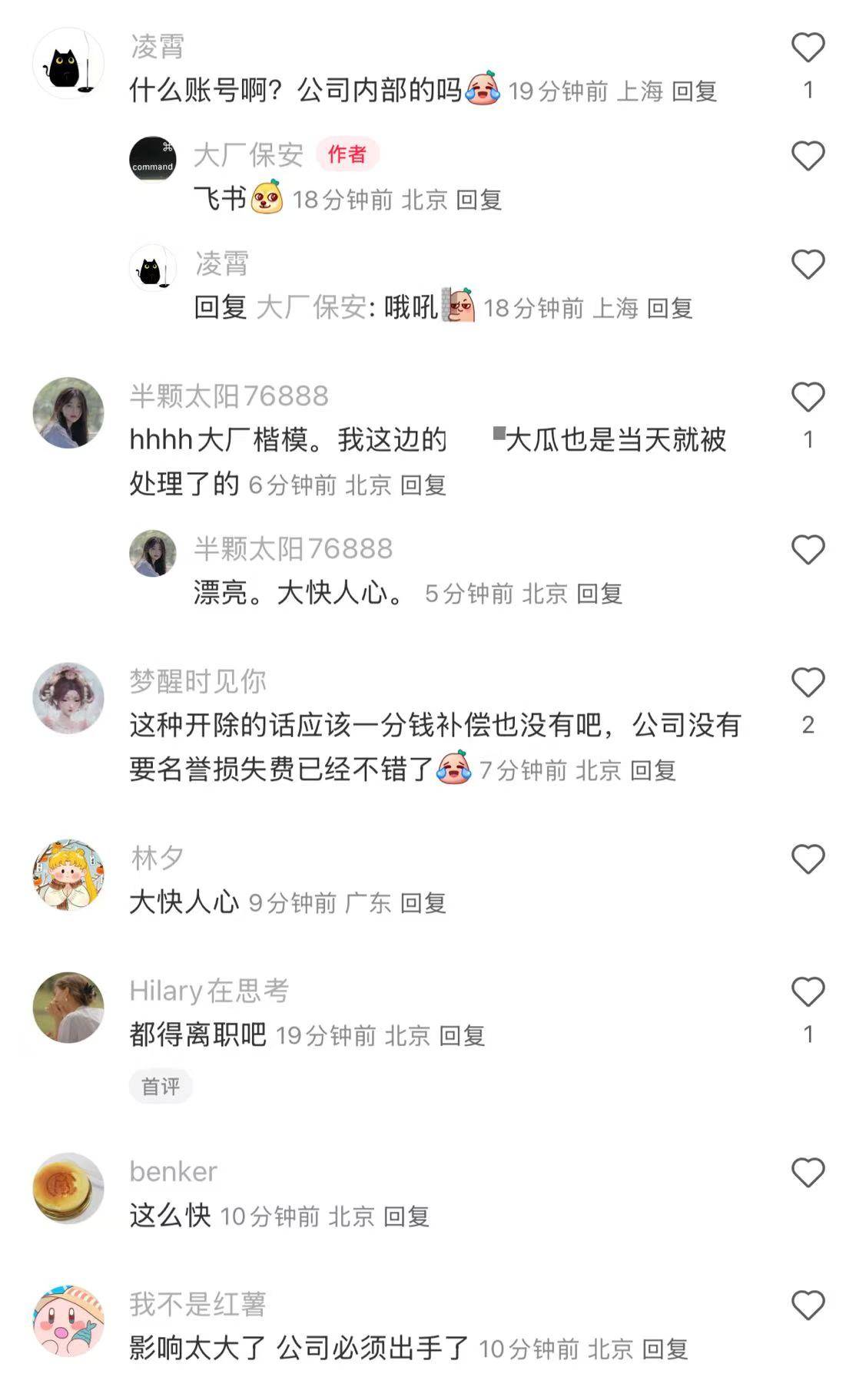The width and height of the screenshot is (856, 1400).
Task: Like benker's 这么快 comment
Action: coord(808,1173)
